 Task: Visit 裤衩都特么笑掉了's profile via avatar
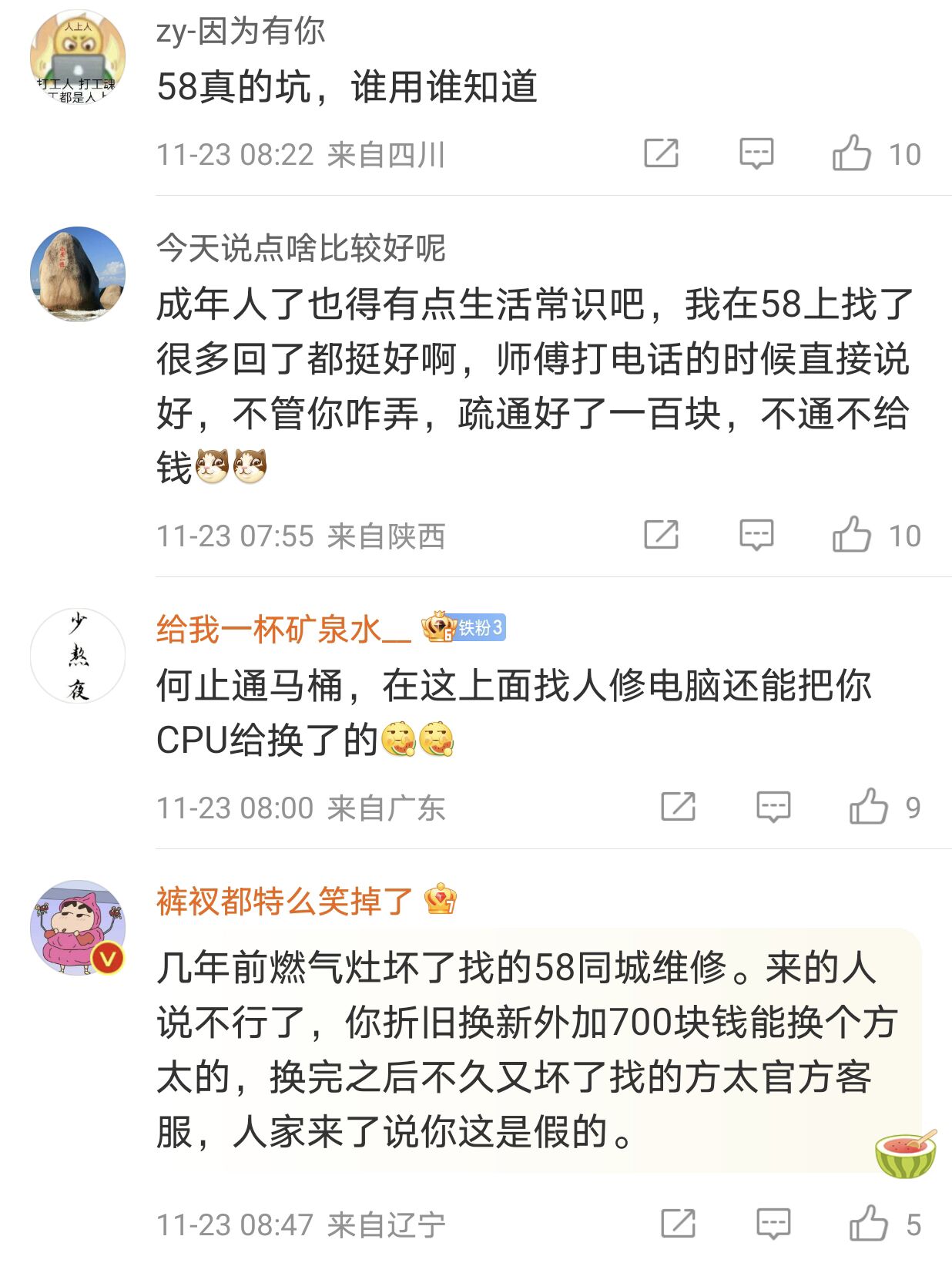click(x=77, y=928)
